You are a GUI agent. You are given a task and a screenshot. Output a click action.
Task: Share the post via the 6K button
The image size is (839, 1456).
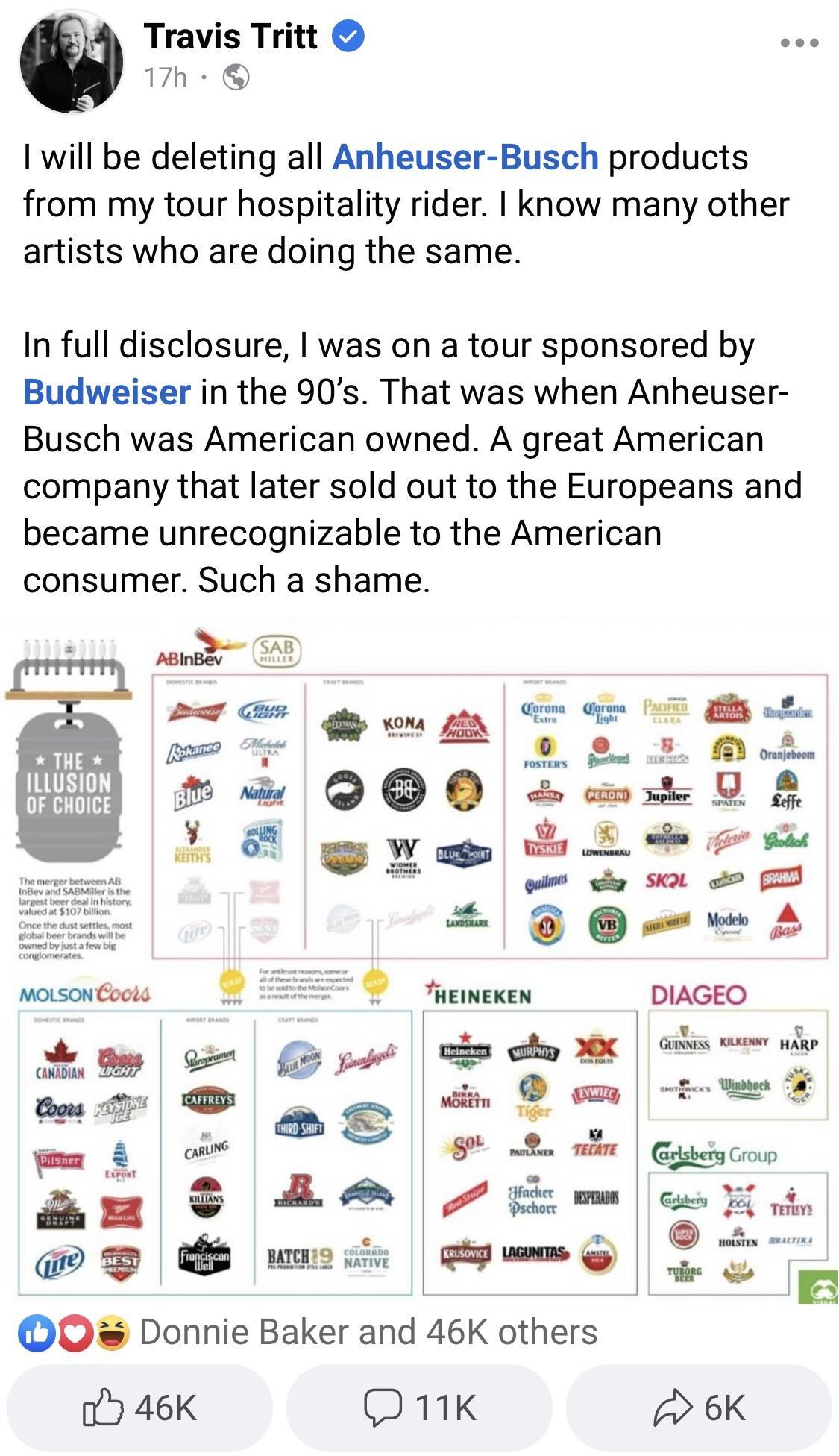click(699, 1408)
